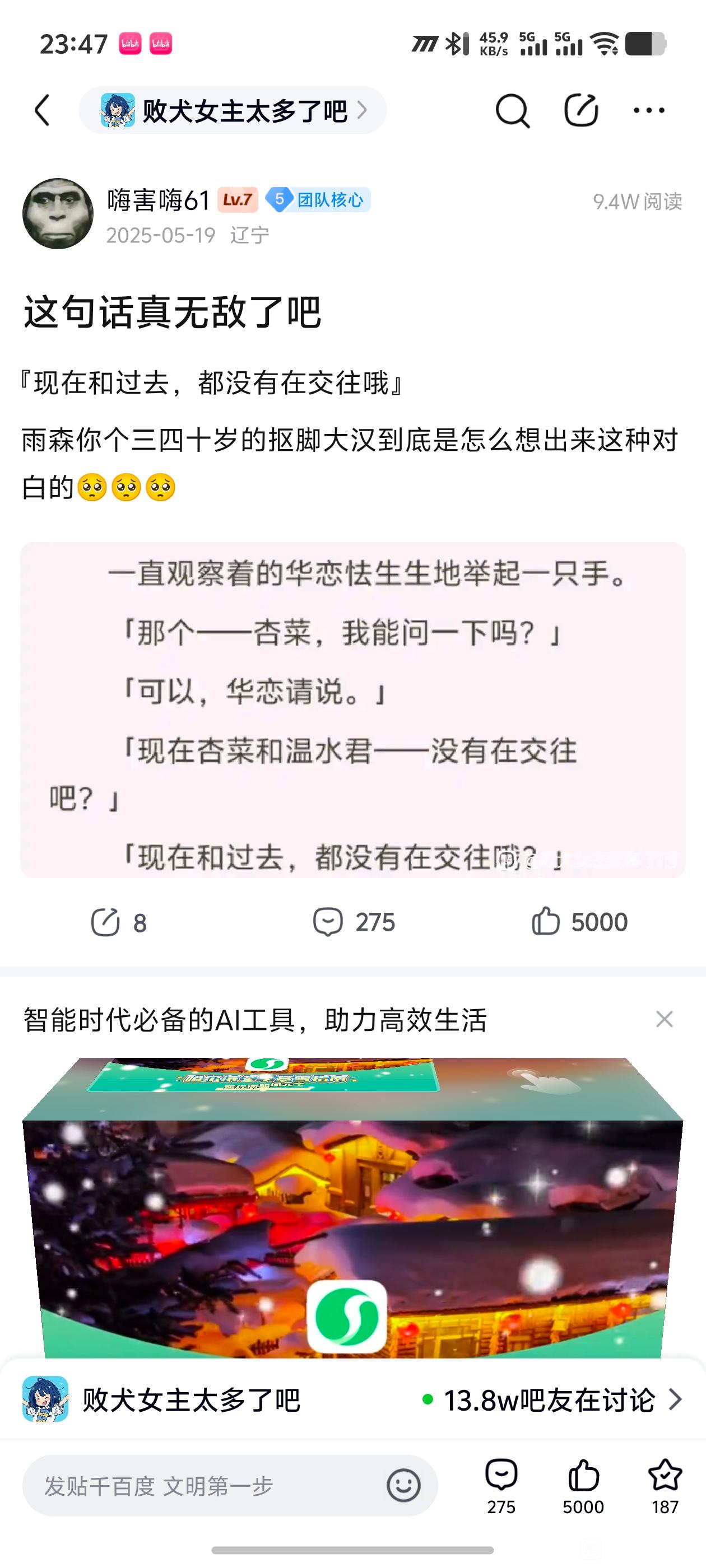Open comments via the icon showing 275 under the post

click(354, 922)
